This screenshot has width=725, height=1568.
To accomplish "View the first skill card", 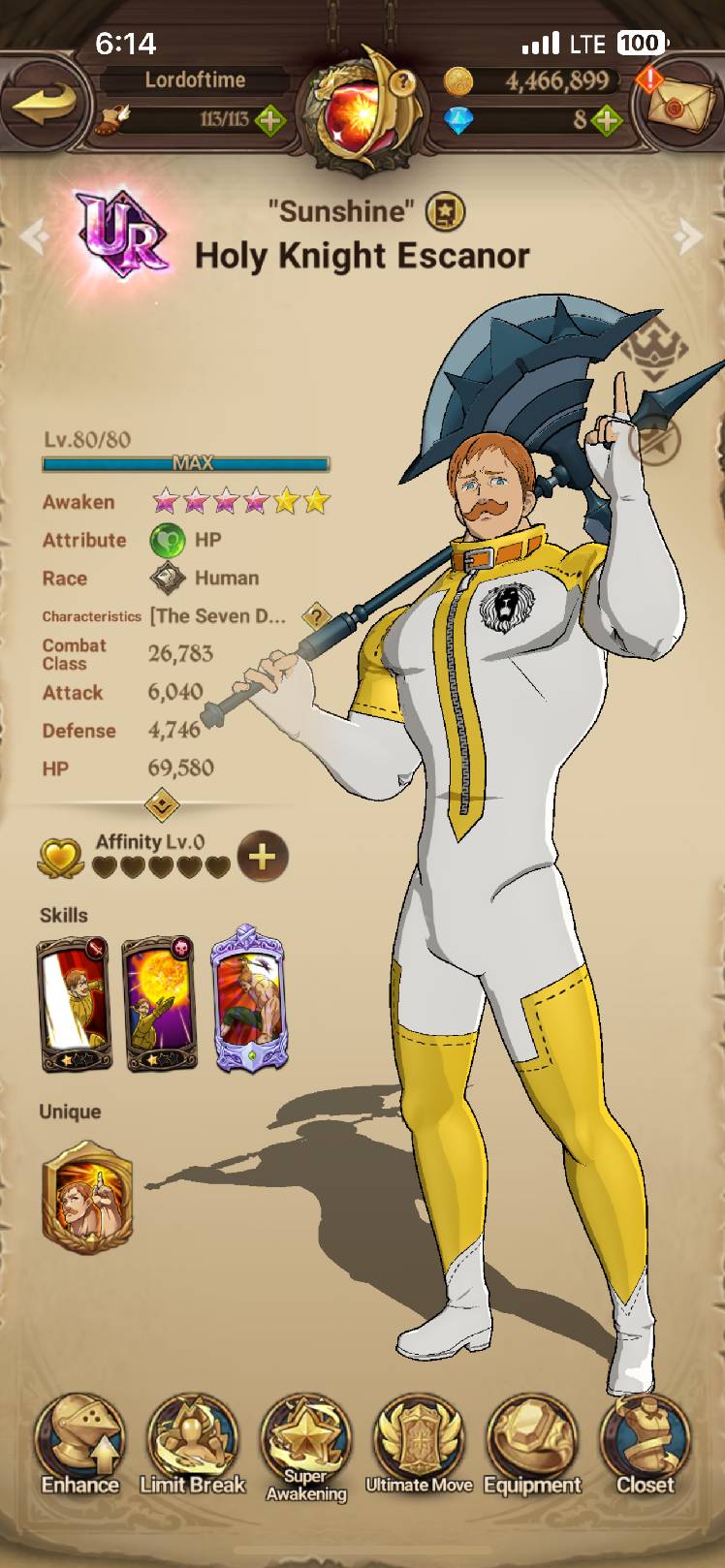I will point(75,1004).
